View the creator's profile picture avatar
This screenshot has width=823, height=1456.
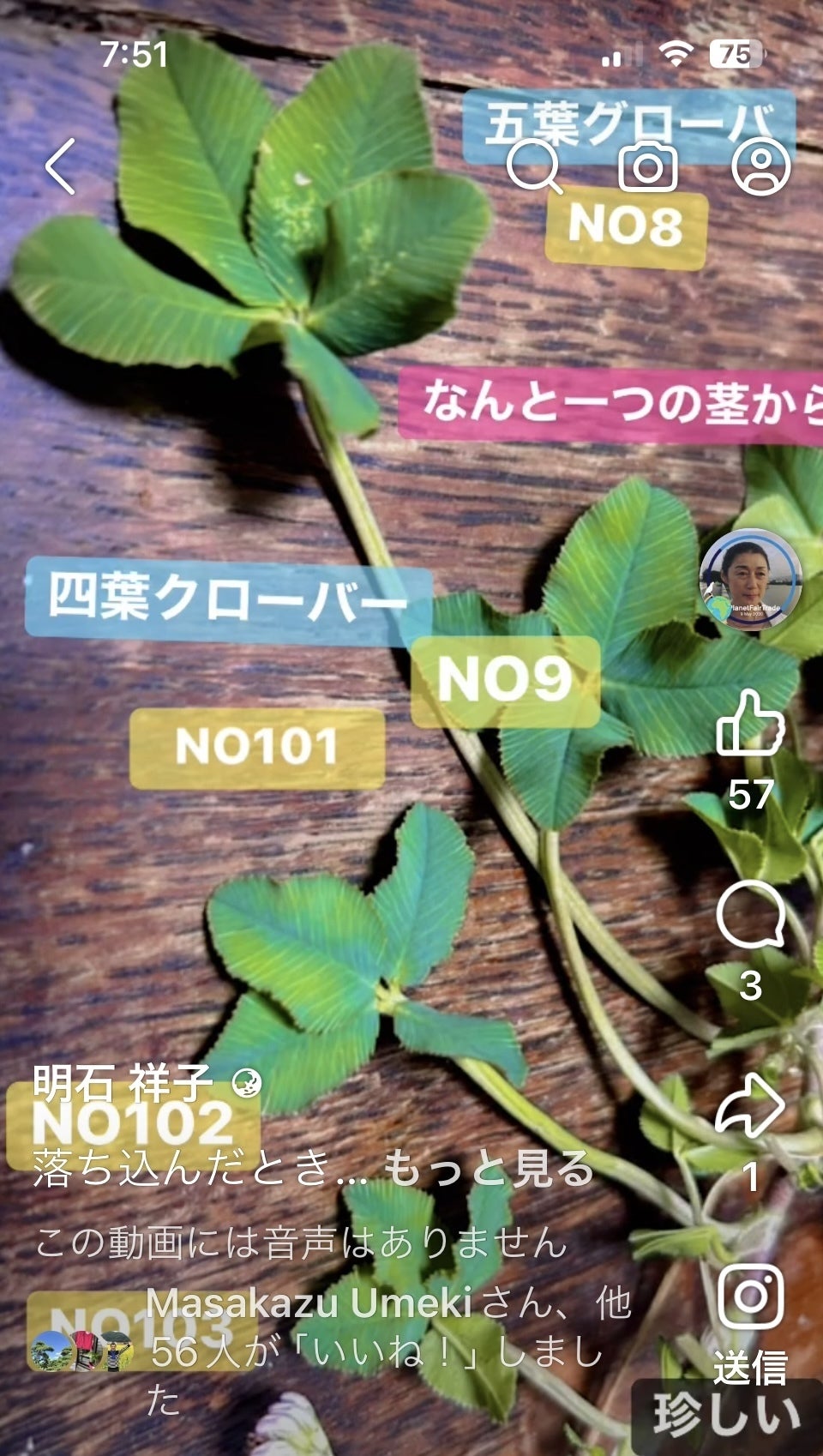pos(750,580)
